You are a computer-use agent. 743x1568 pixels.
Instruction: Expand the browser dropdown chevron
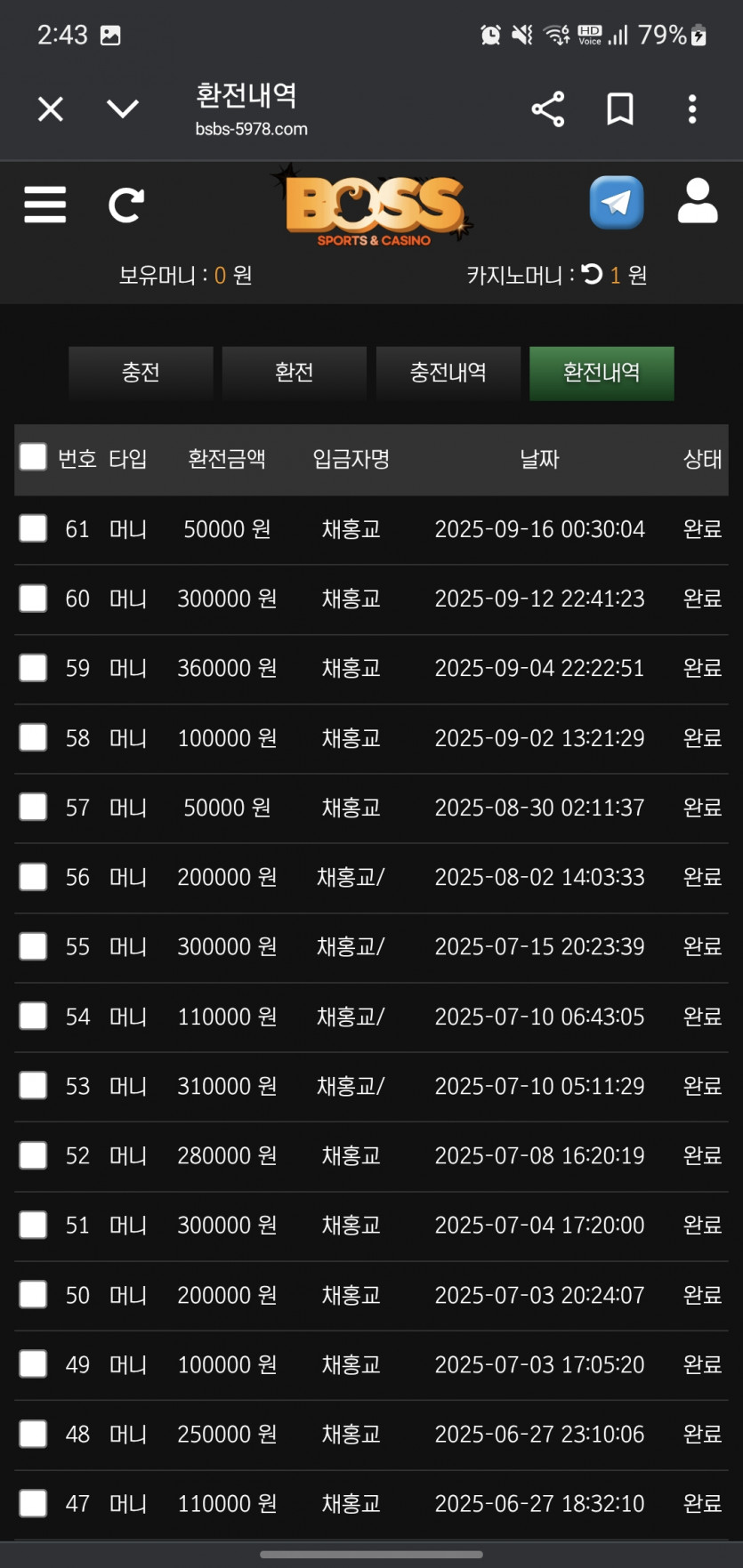[123, 109]
